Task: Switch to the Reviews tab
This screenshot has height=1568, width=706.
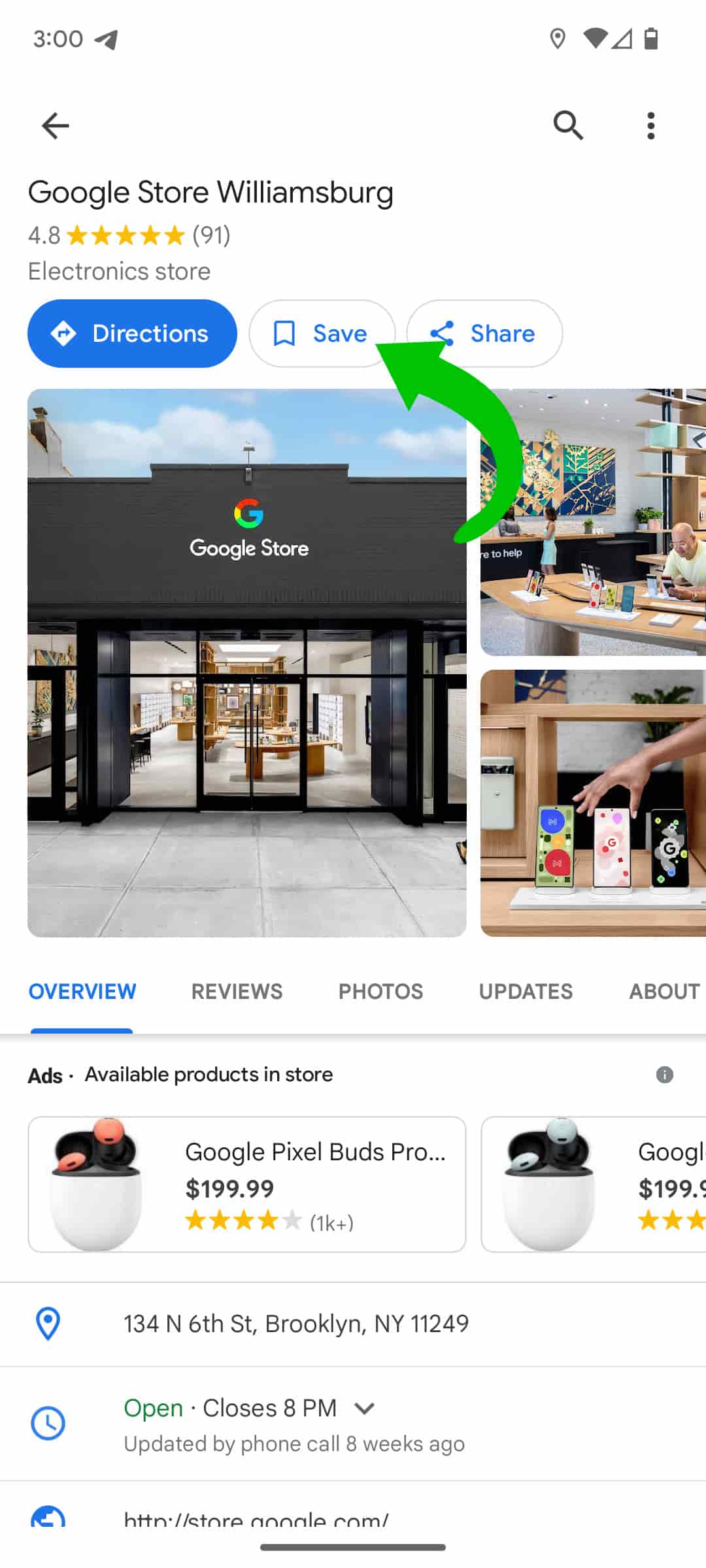Action: (237, 991)
